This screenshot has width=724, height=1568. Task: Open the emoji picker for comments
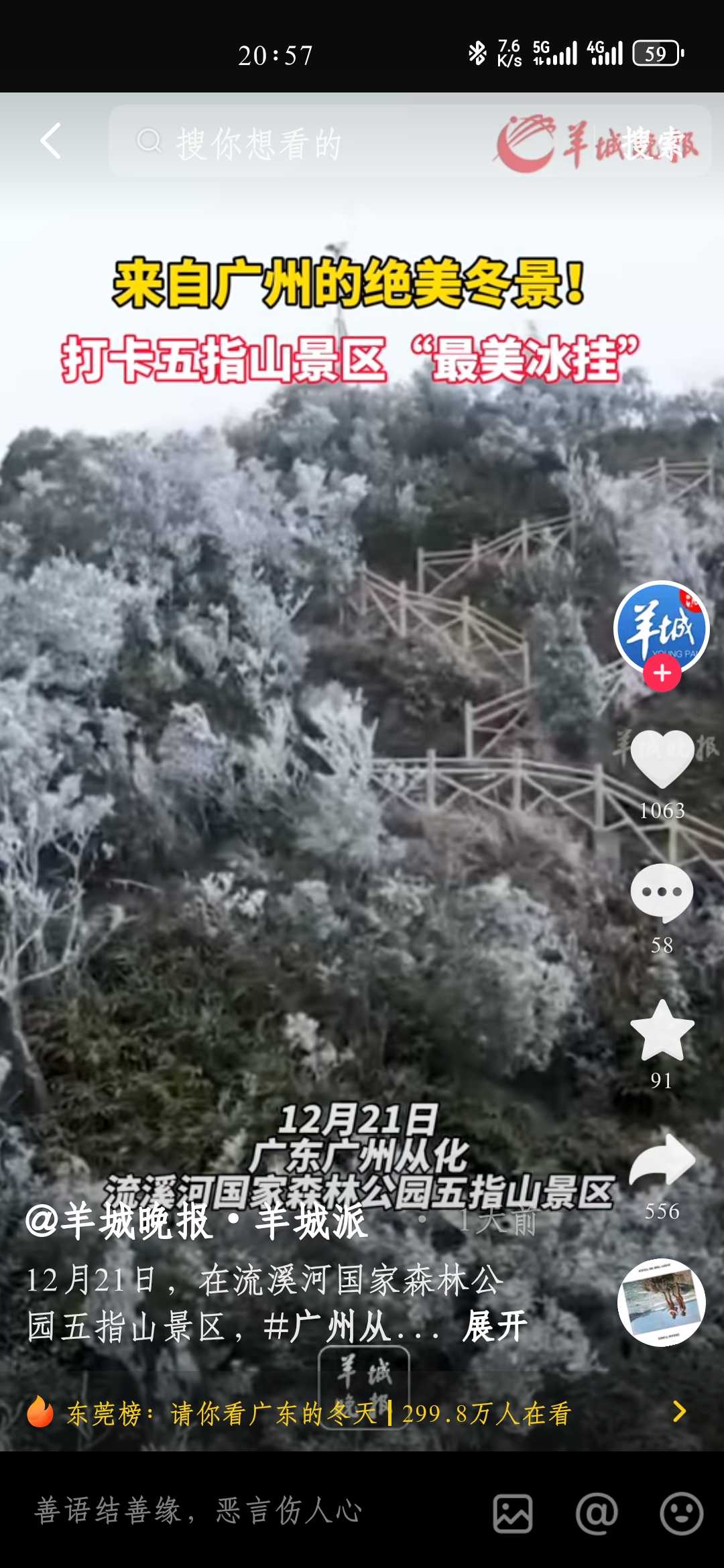681,1513
